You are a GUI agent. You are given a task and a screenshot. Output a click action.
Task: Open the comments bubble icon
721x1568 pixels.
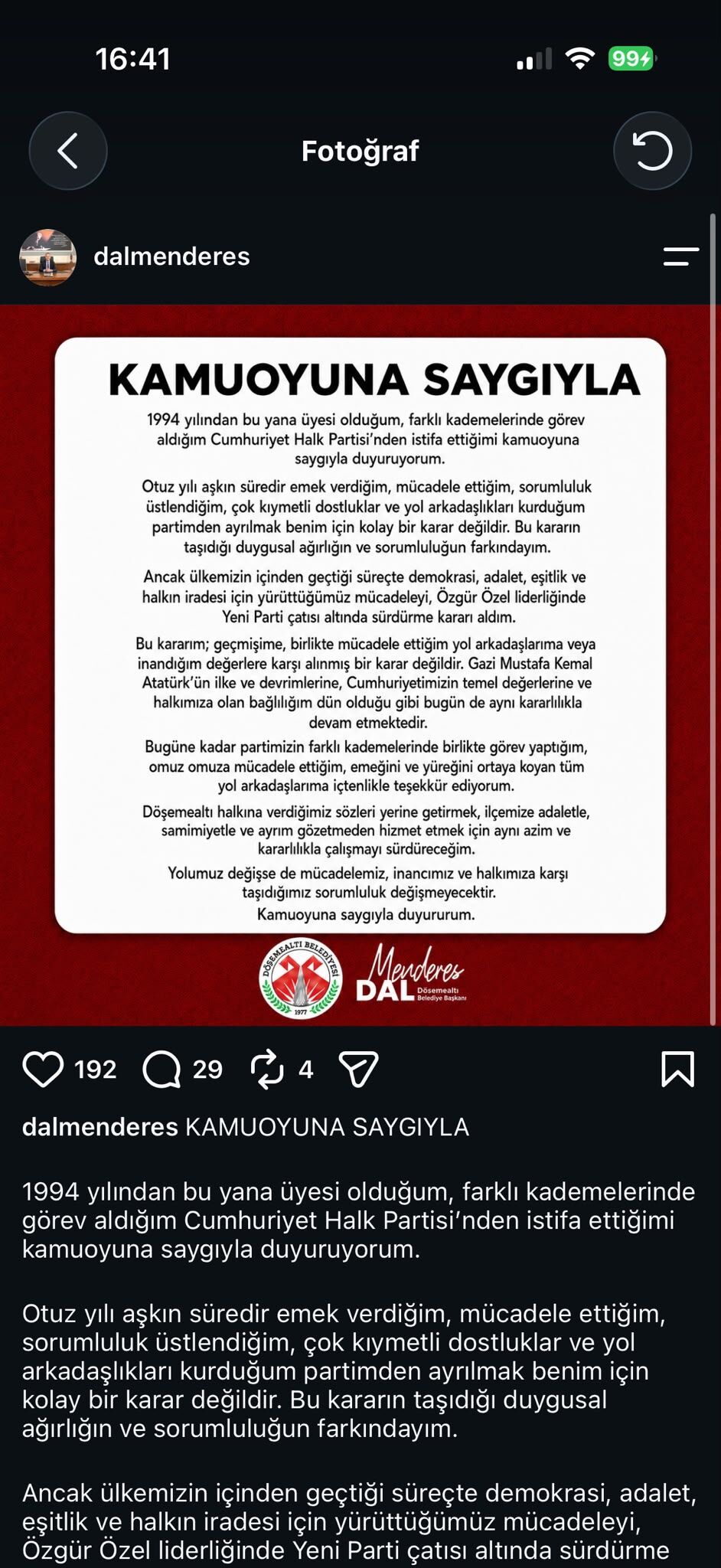[161, 1070]
